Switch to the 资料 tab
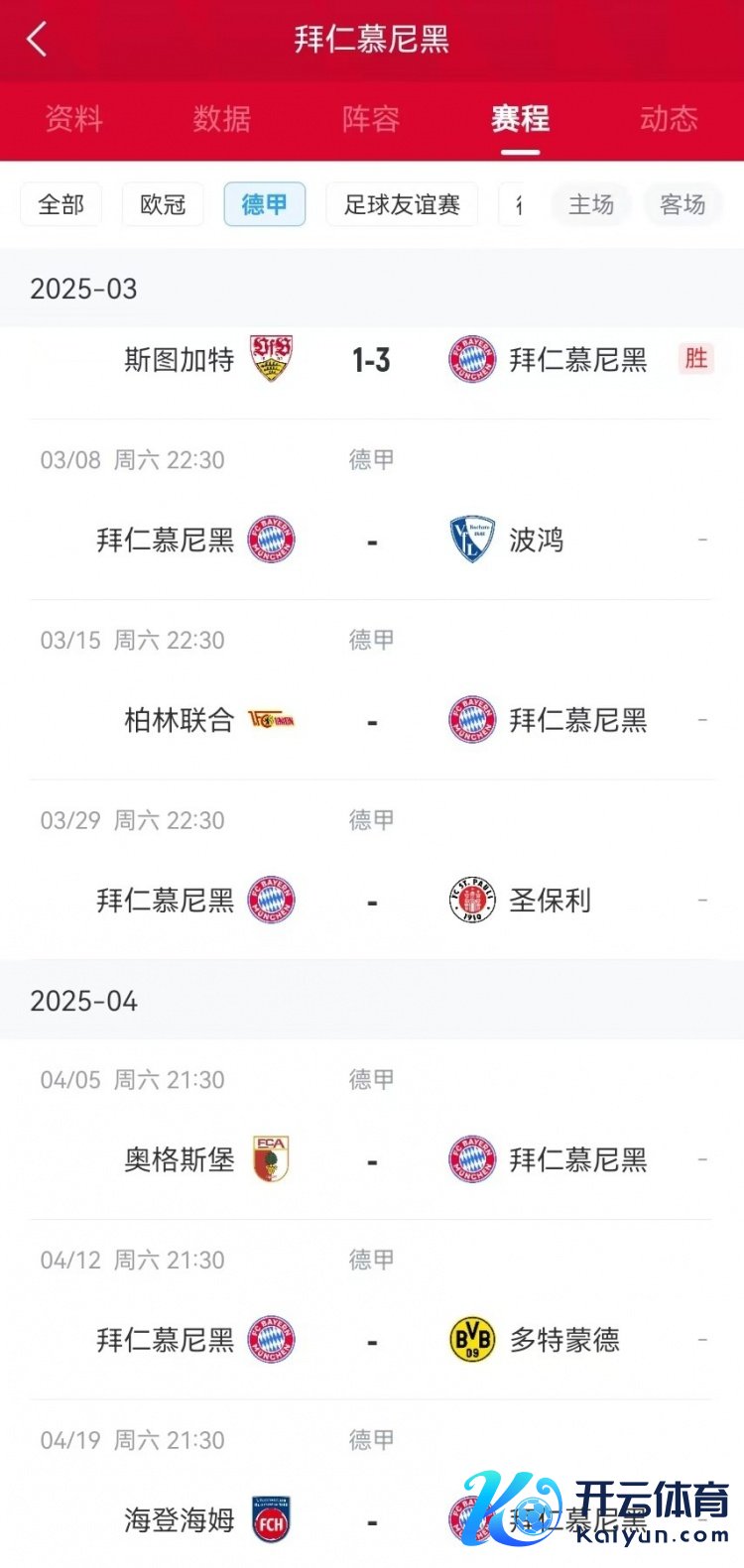The image size is (744, 1568). pos(74,119)
